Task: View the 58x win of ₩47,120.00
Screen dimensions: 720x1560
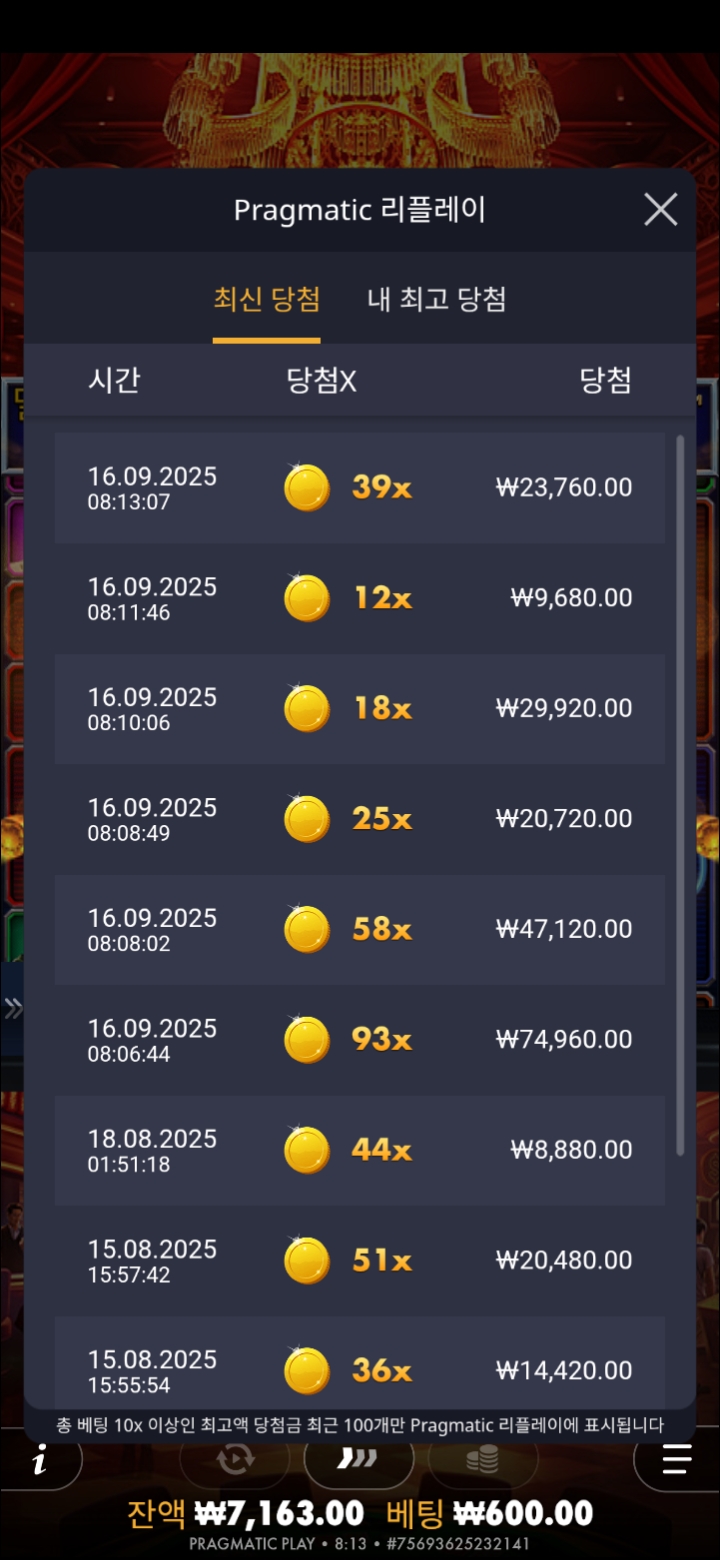Action: 360,929
